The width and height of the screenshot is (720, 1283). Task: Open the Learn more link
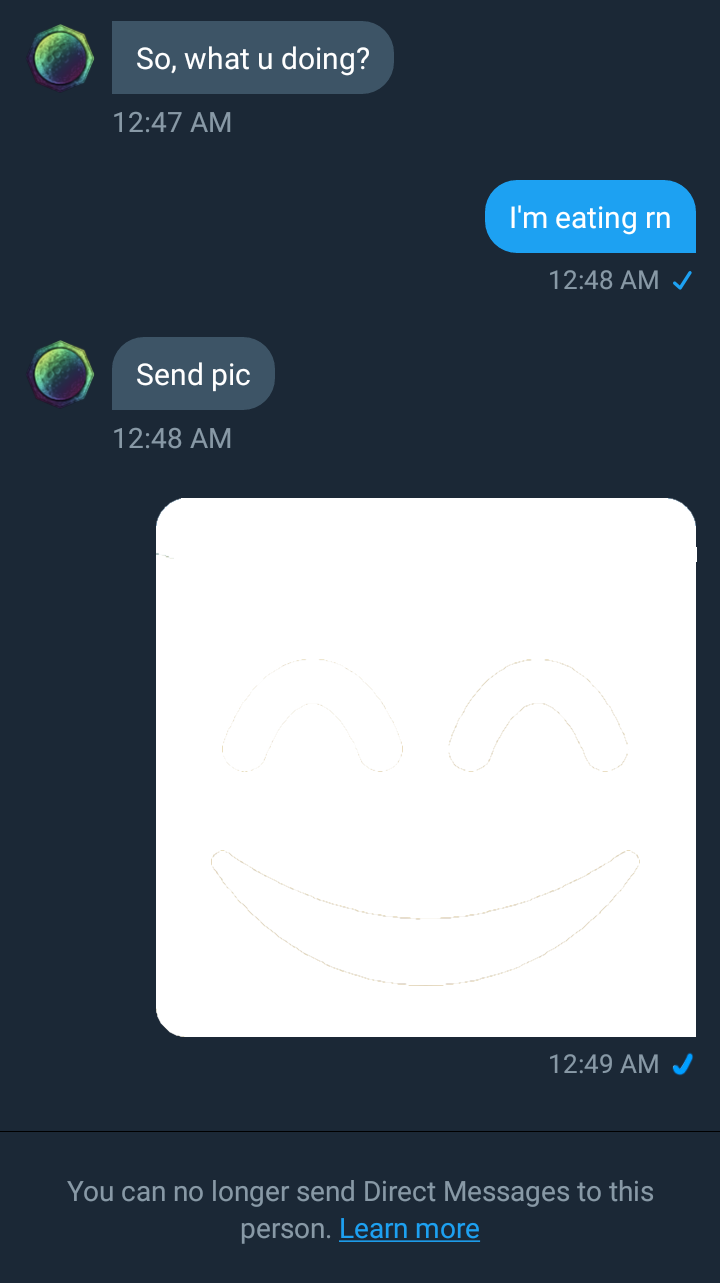[409, 1228]
